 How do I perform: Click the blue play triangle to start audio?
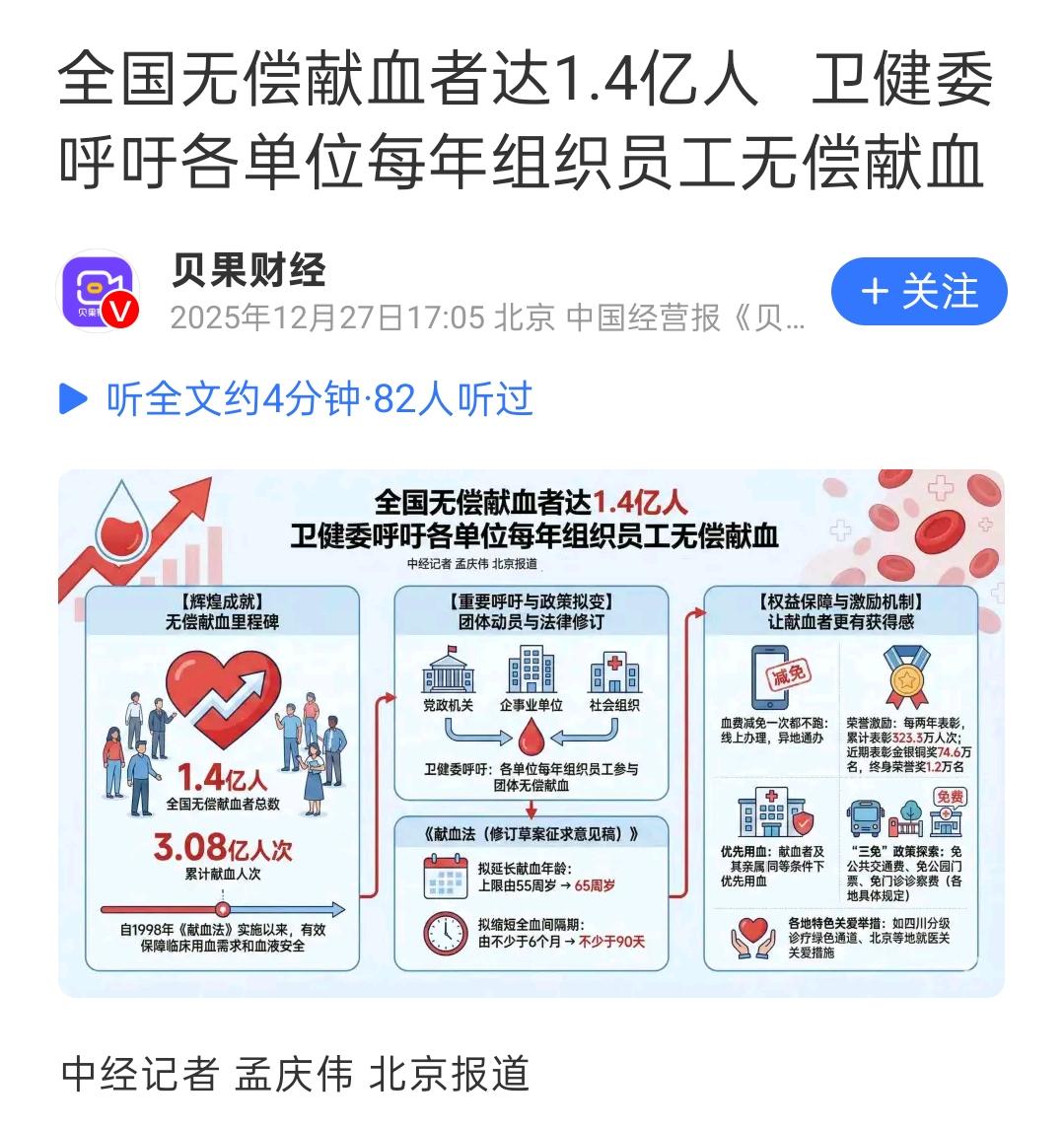[72, 396]
